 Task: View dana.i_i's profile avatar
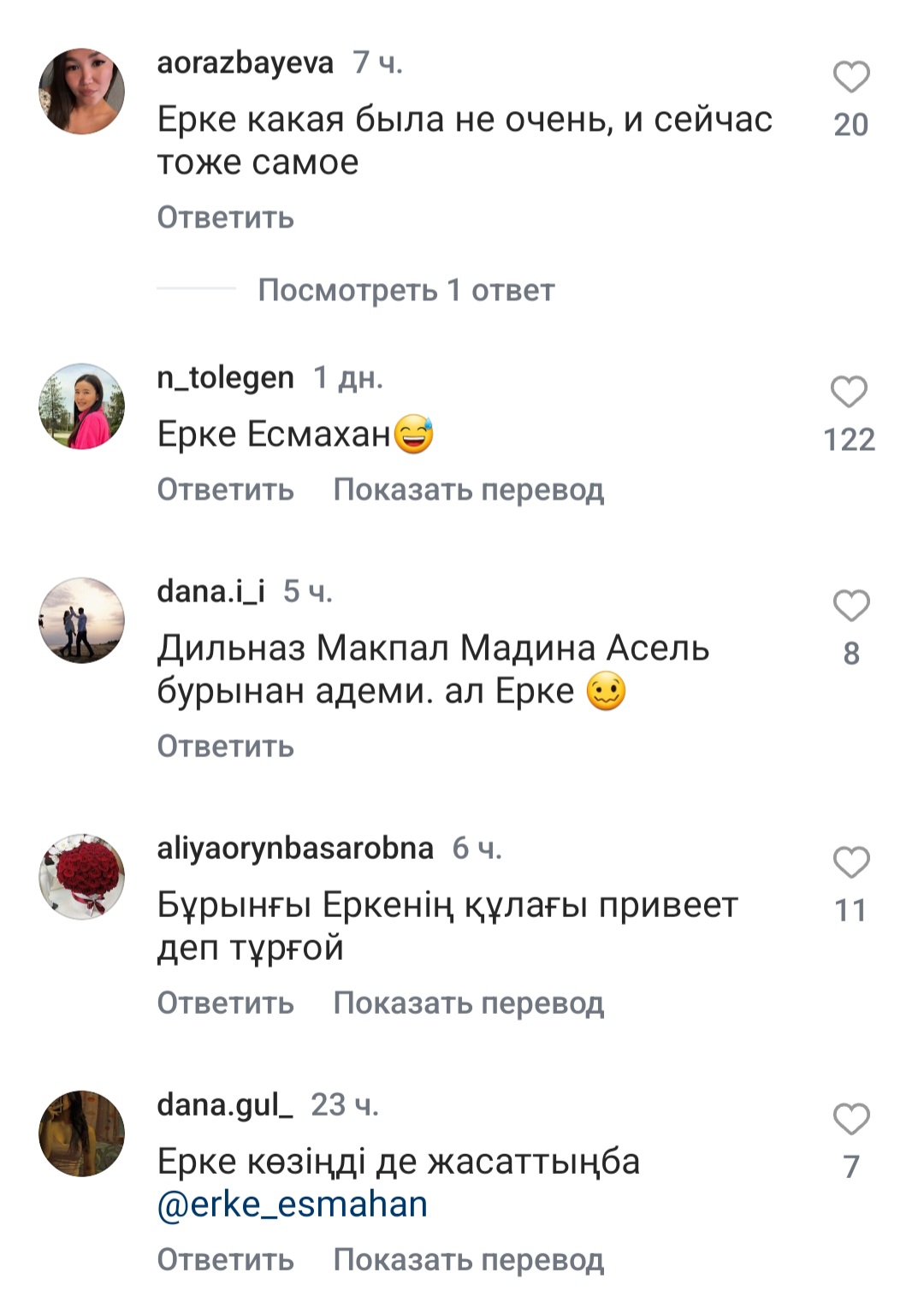click(x=82, y=620)
